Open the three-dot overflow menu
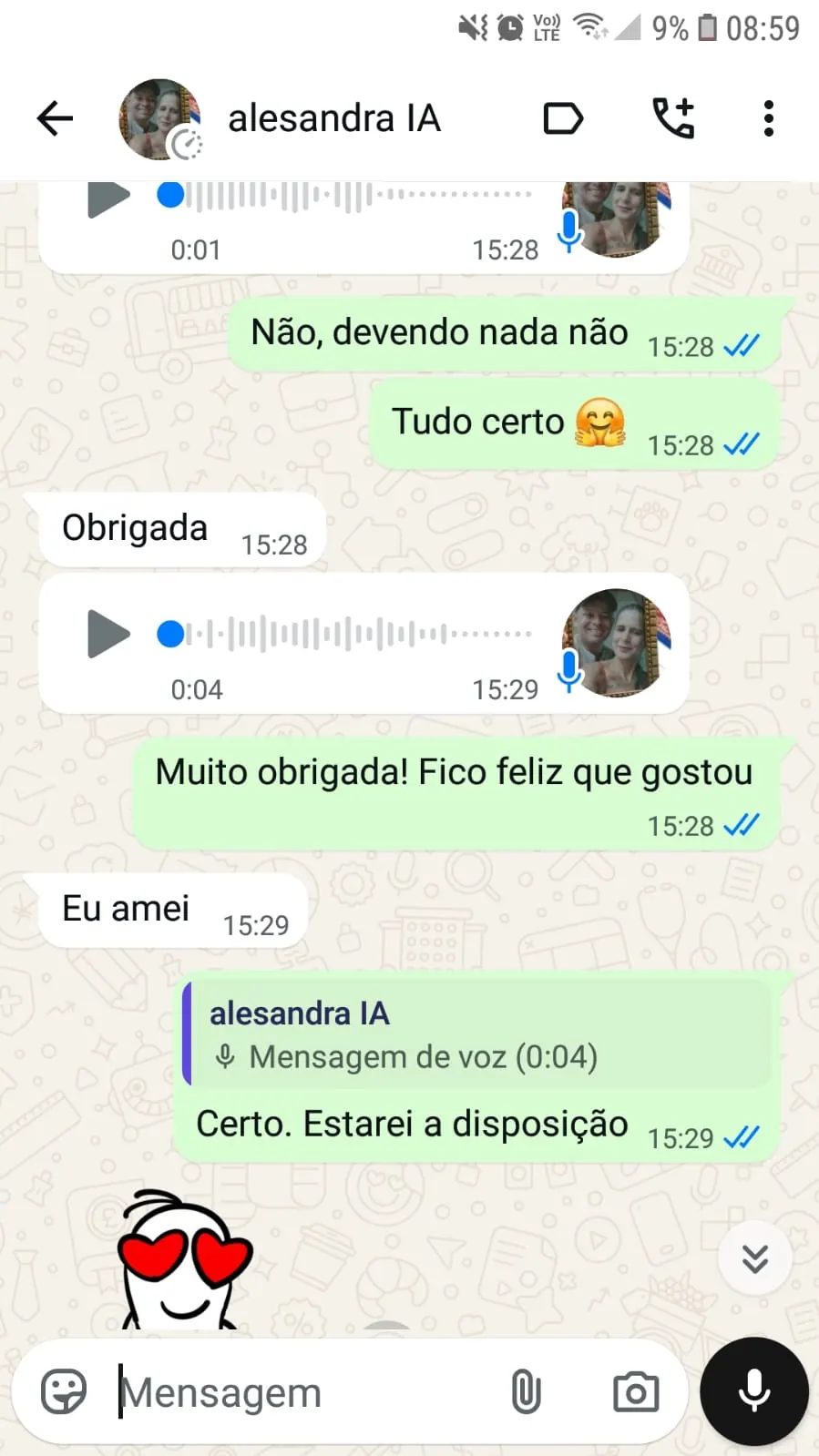The height and width of the screenshot is (1456, 819). pyautogui.click(x=769, y=118)
